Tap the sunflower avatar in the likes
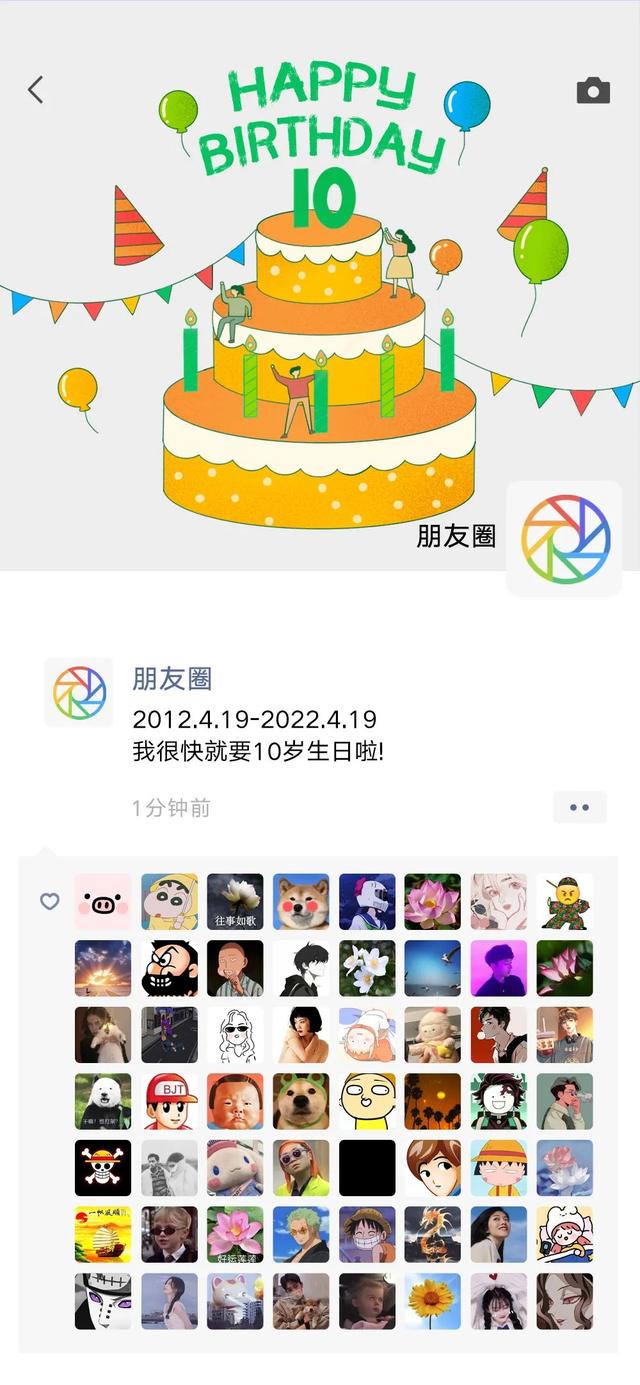Viewport: 640px width, 1385px height. point(433,1301)
